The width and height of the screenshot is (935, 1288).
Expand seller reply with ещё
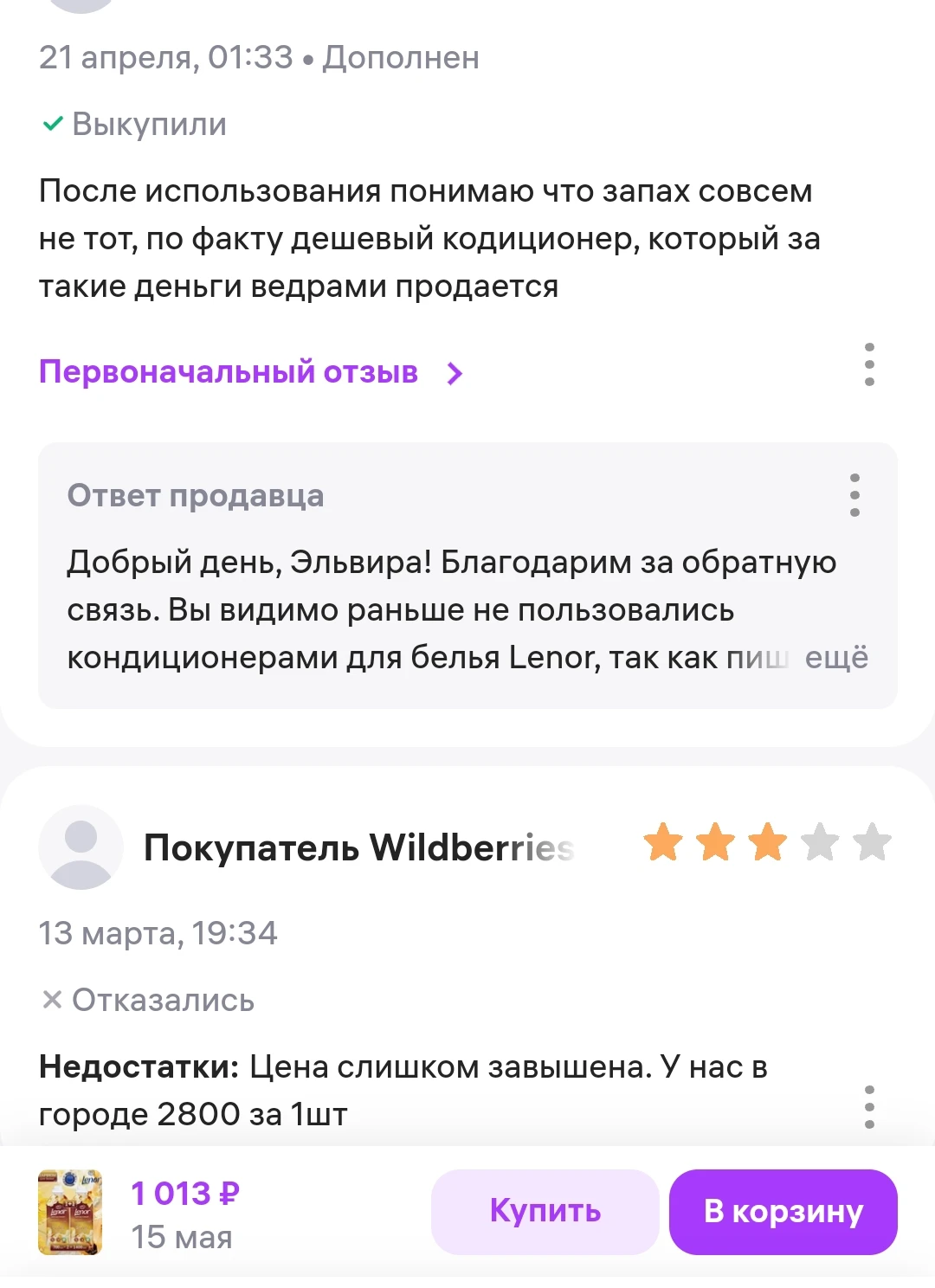(835, 658)
